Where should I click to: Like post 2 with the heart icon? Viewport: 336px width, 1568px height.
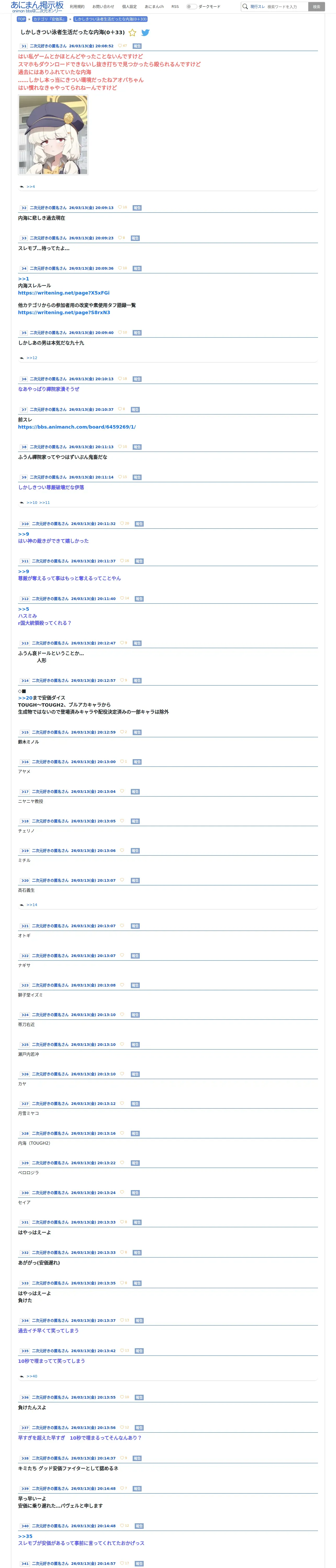[120, 207]
